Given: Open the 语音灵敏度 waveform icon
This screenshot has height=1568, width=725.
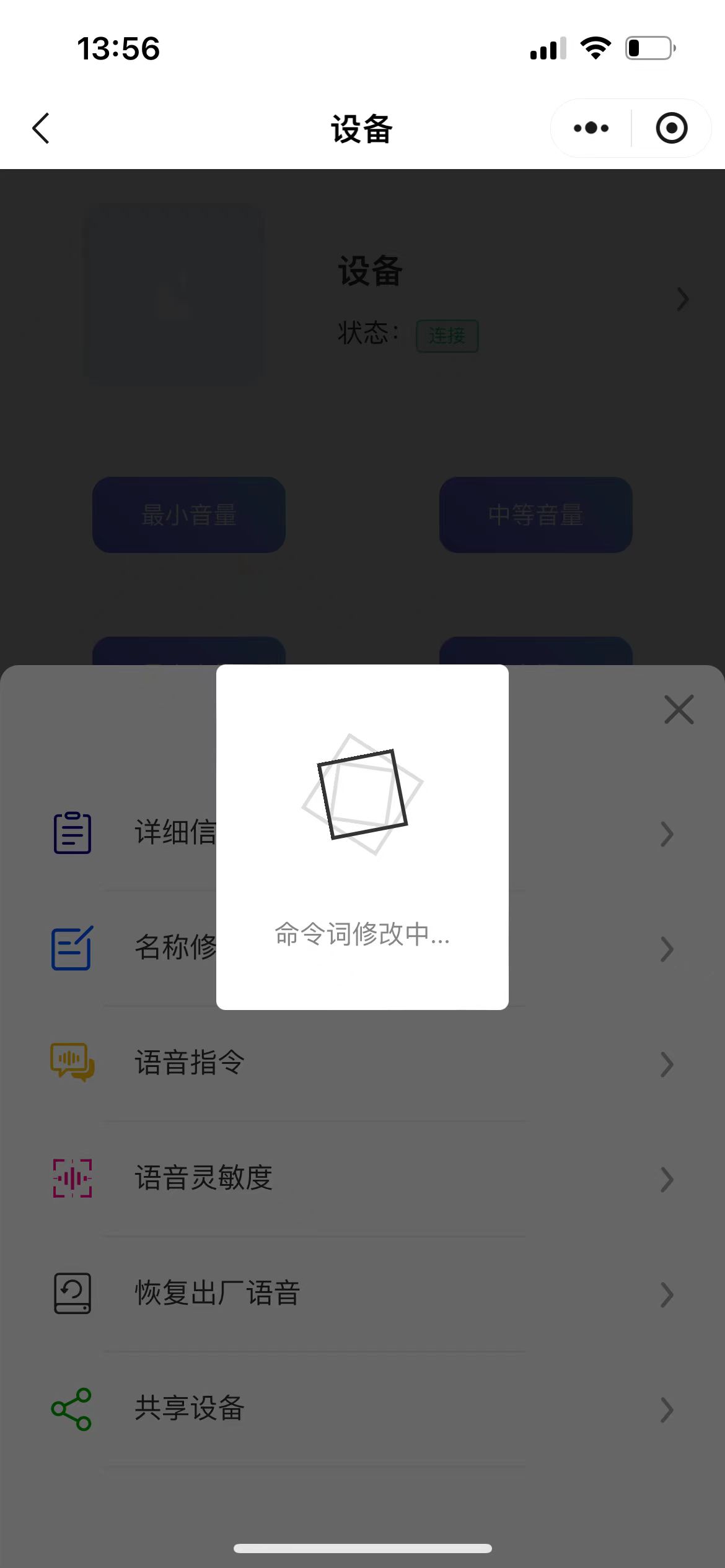Looking at the screenshot, I should click(x=71, y=1178).
